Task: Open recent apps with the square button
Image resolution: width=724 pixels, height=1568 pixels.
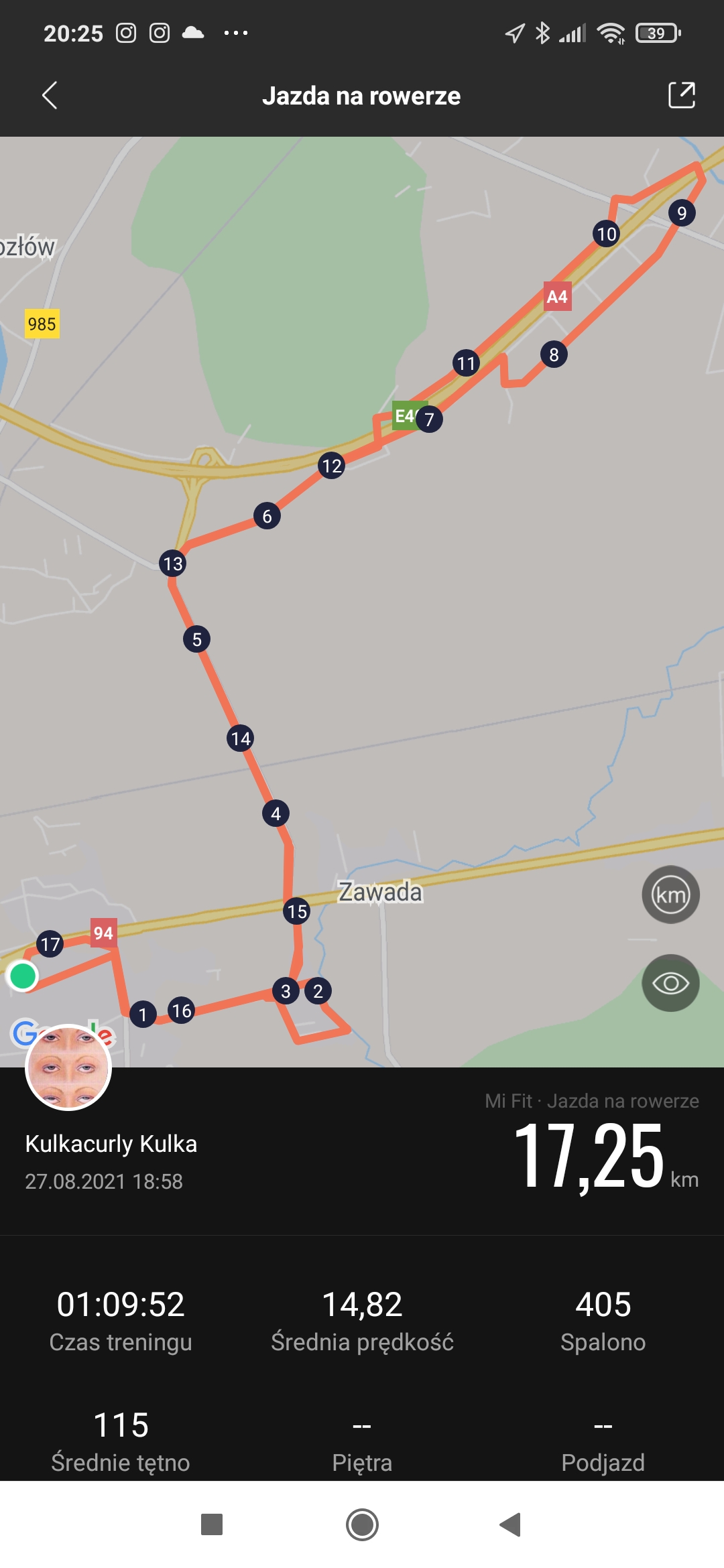Action: pyautogui.click(x=212, y=1524)
